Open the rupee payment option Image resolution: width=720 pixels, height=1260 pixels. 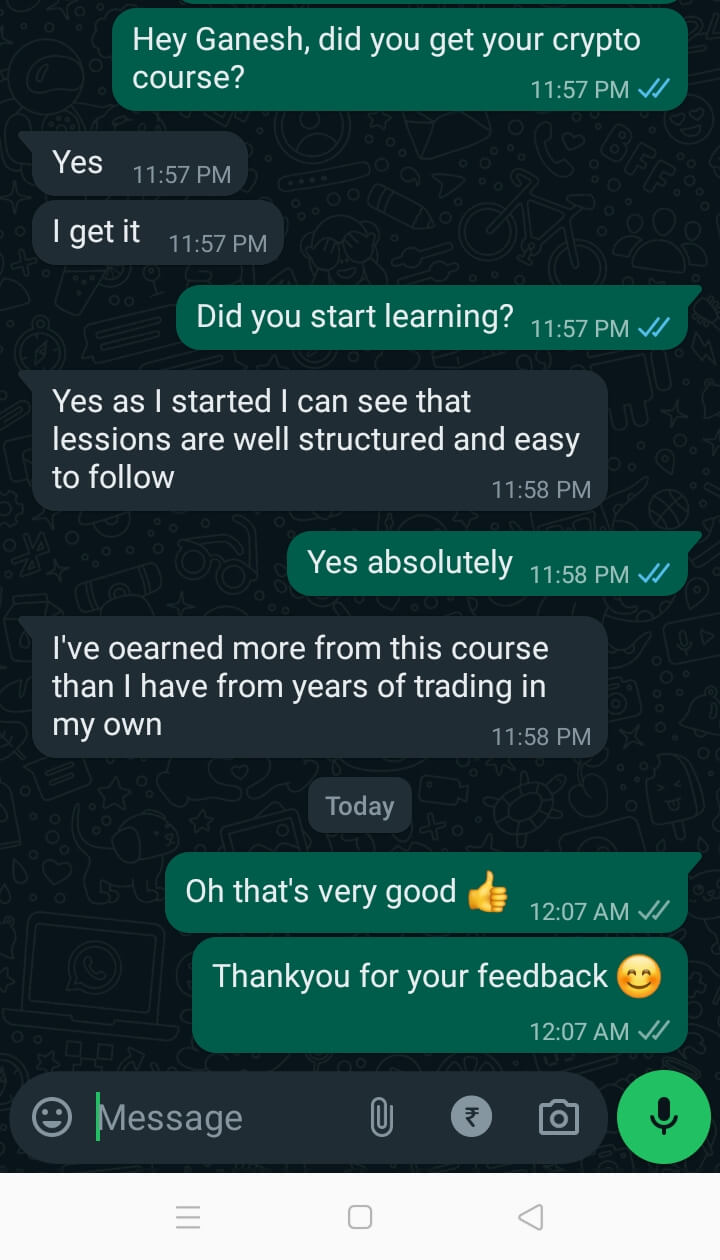(x=471, y=1117)
